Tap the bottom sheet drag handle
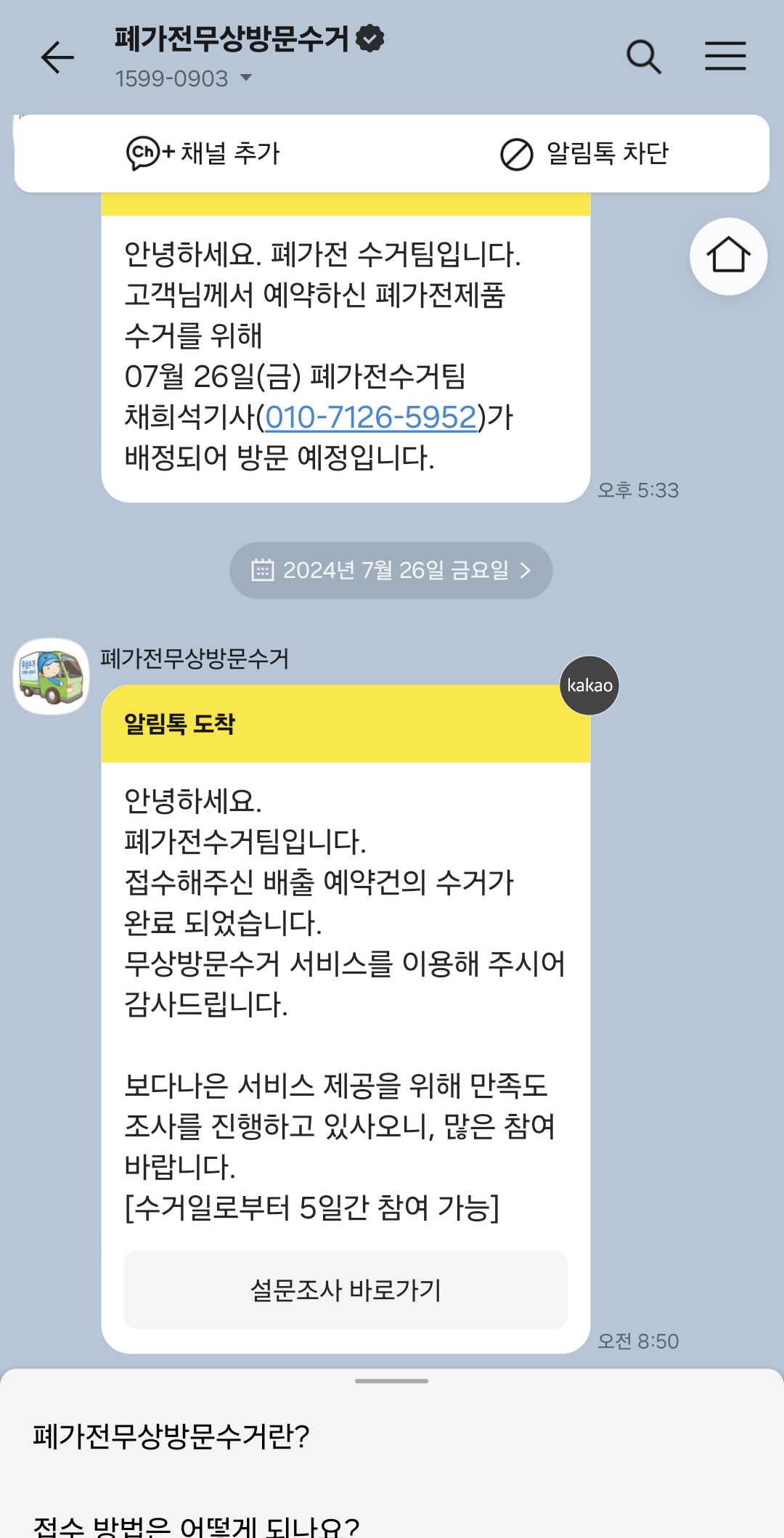The height and width of the screenshot is (1538, 784). [391, 1380]
